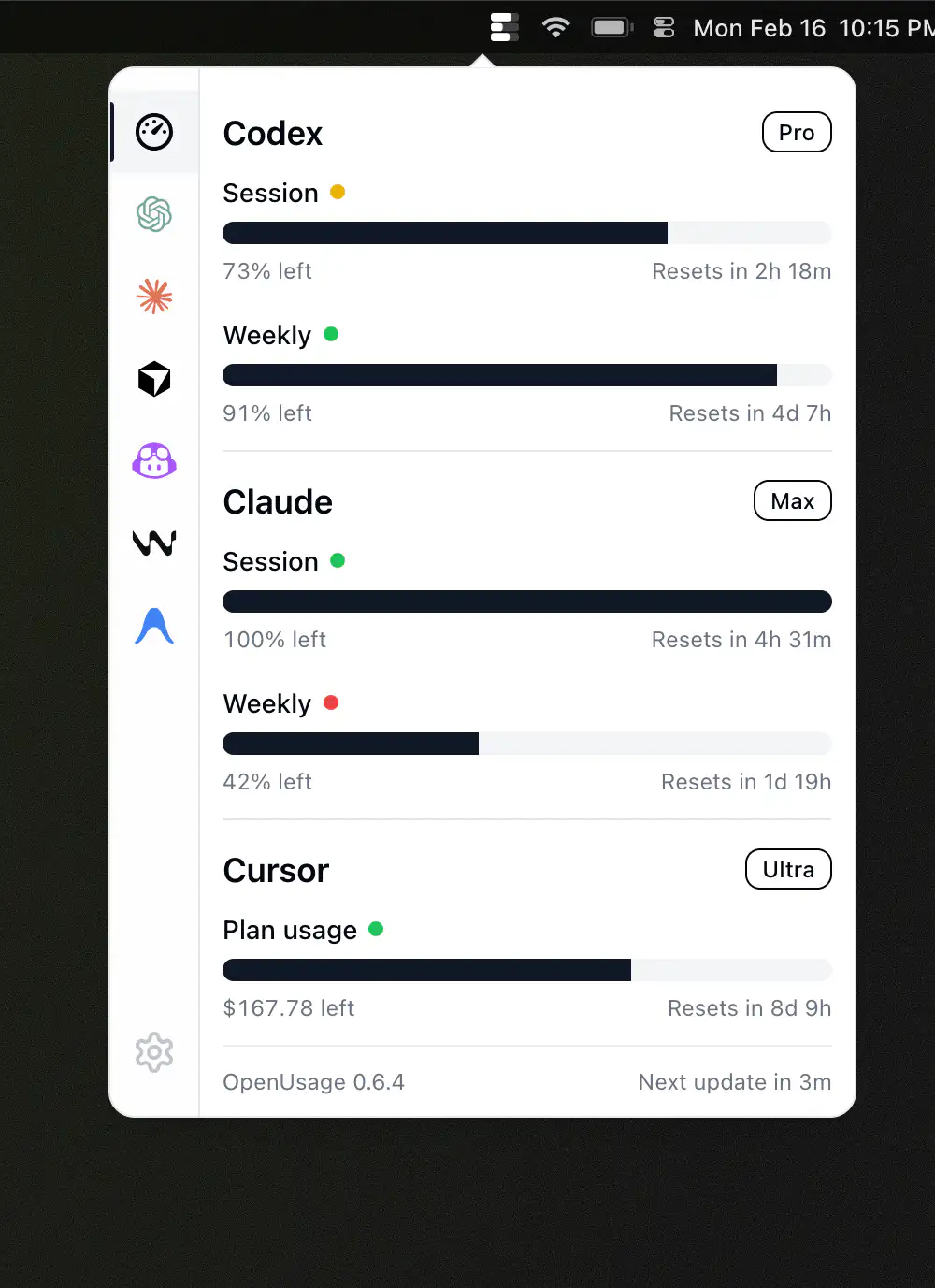Viewport: 935px width, 1288px height.
Task: Click the OpenUsage menu bar icon
Action: tap(504, 27)
